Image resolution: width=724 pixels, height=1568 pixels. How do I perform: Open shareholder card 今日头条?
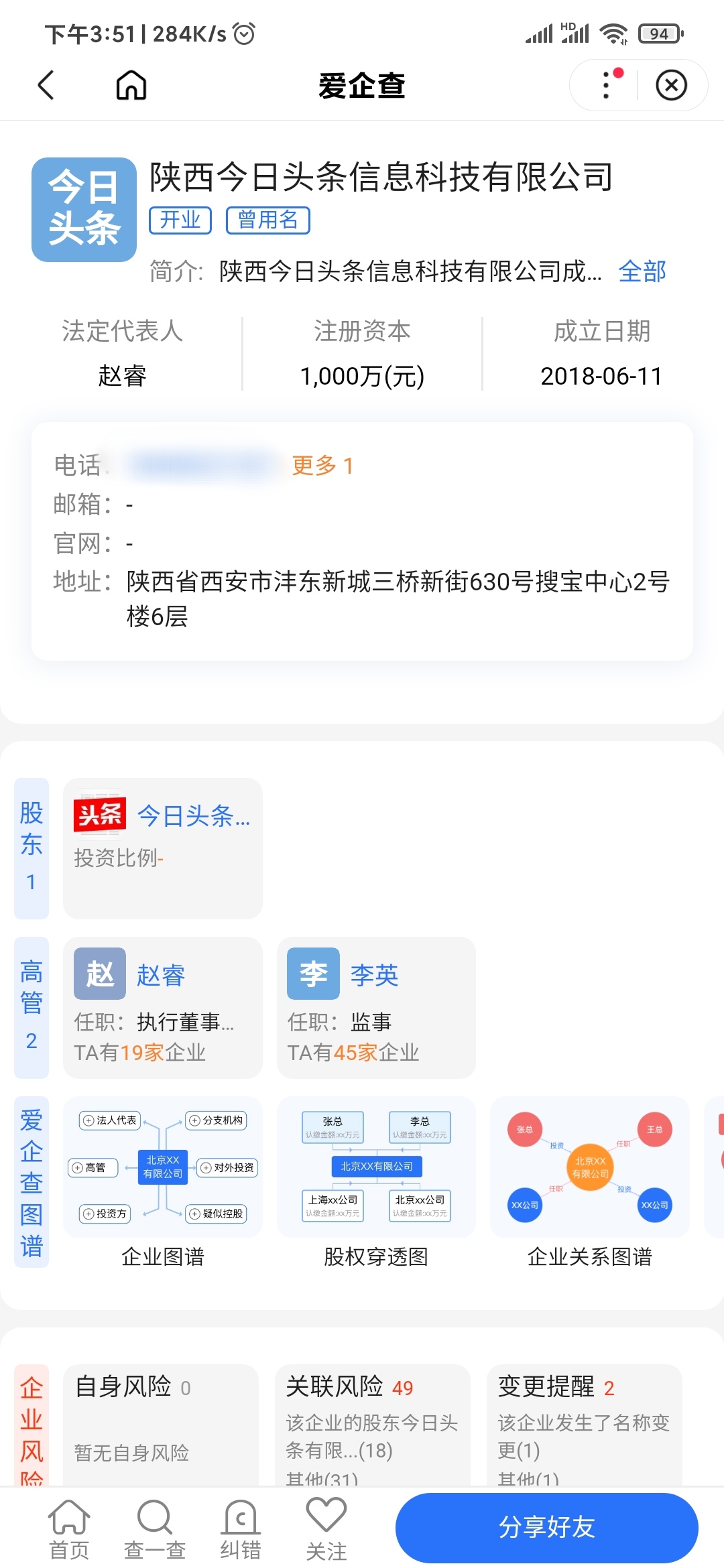pyautogui.click(x=163, y=848)
